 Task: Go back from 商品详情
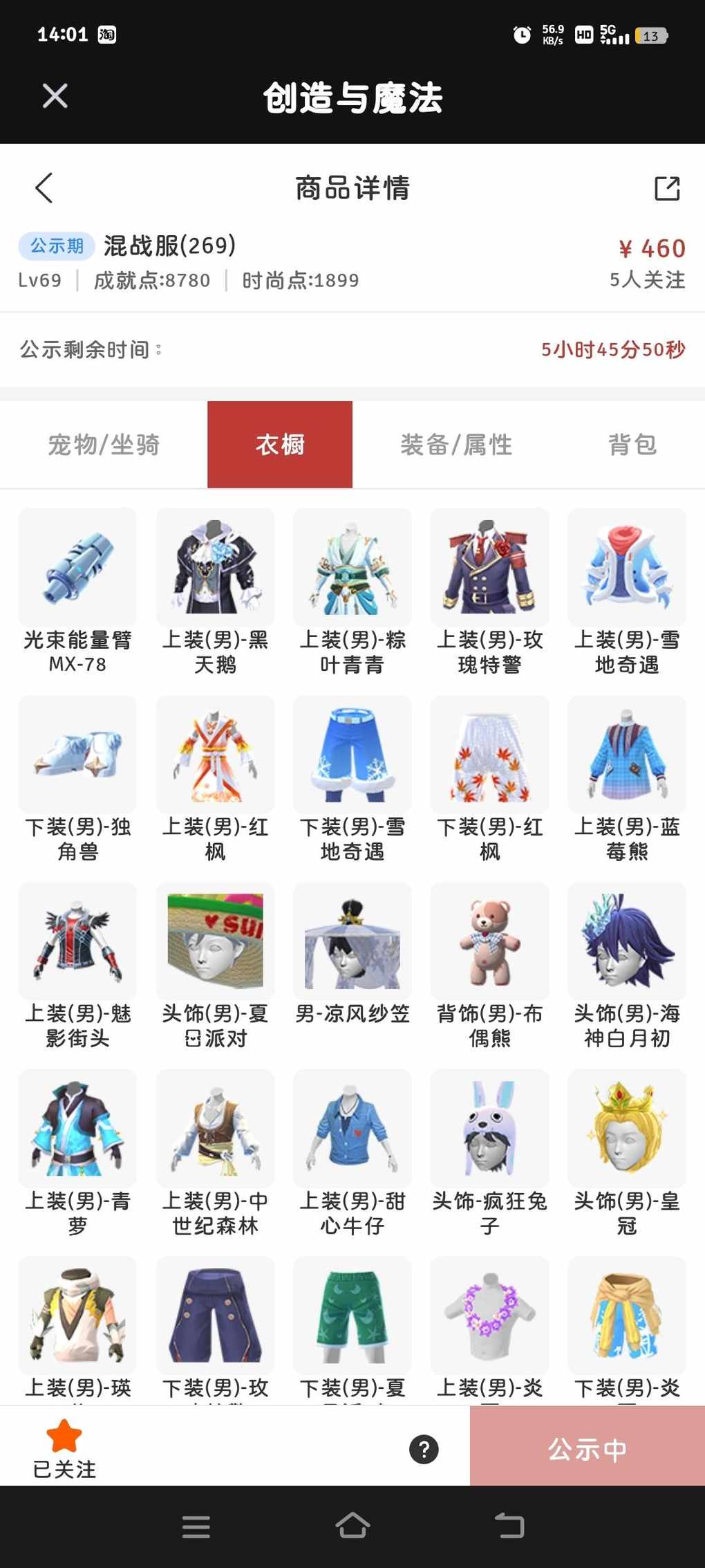click(x=44, y=187)
